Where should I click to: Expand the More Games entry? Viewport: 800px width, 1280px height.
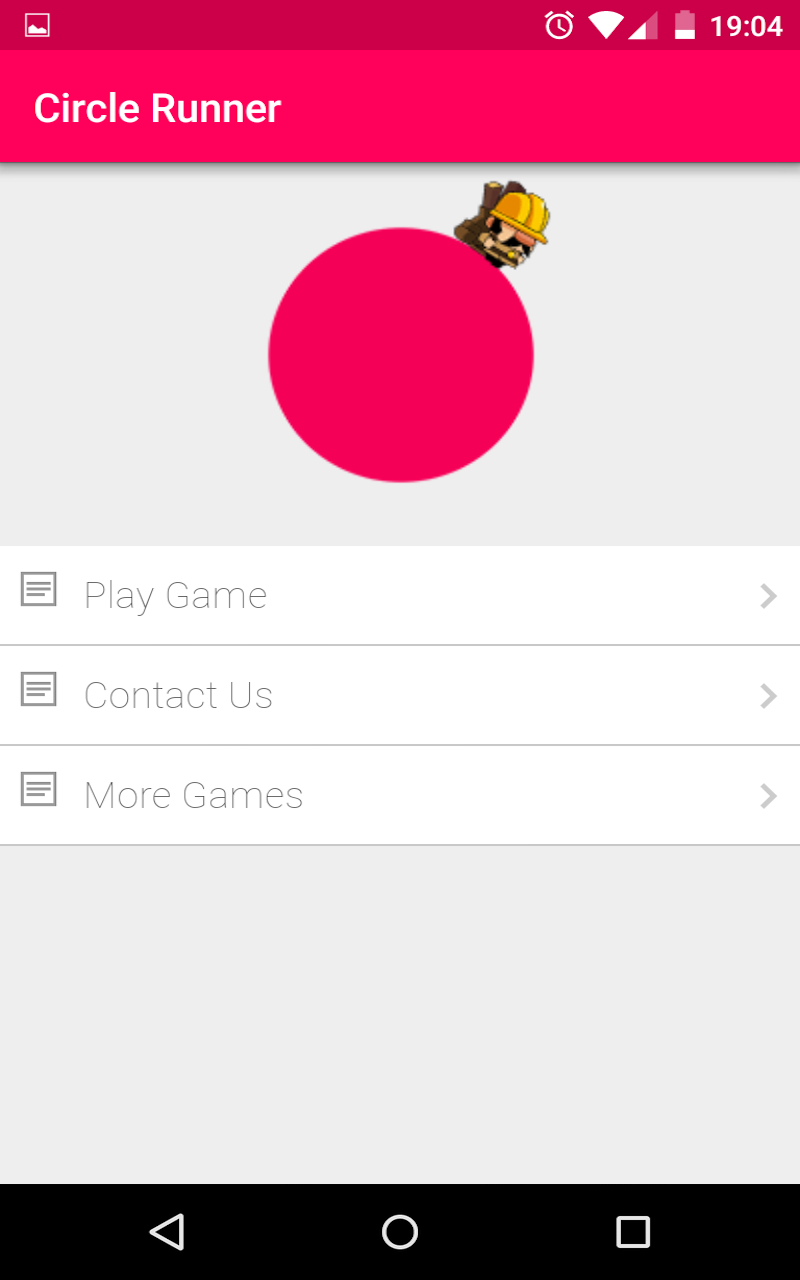(768, 796)
